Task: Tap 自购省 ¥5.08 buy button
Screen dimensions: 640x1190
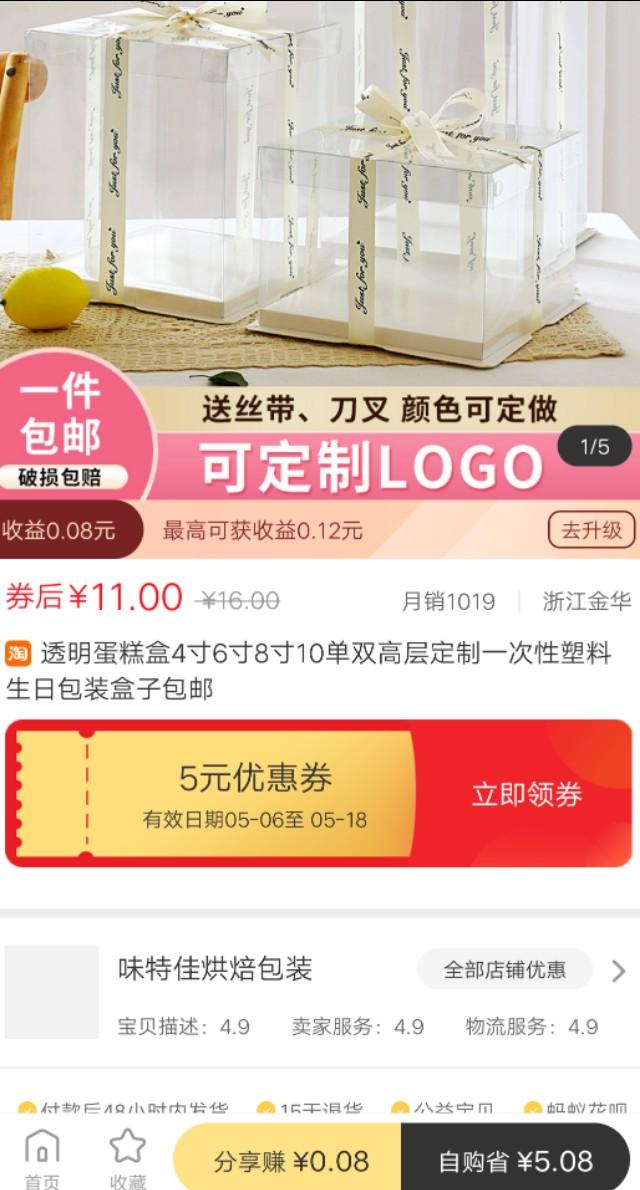Action: tap(516, 1161)
